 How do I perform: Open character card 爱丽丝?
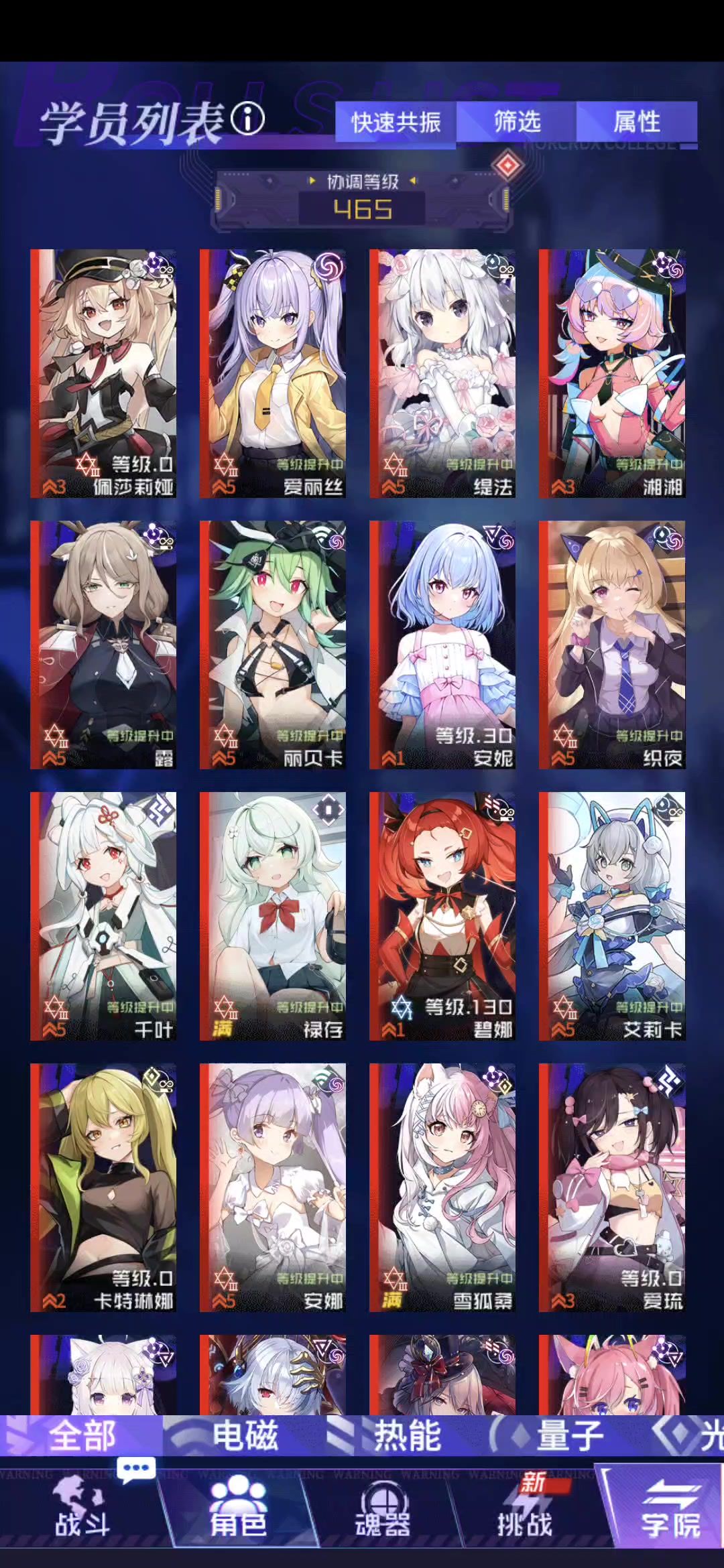273,373
